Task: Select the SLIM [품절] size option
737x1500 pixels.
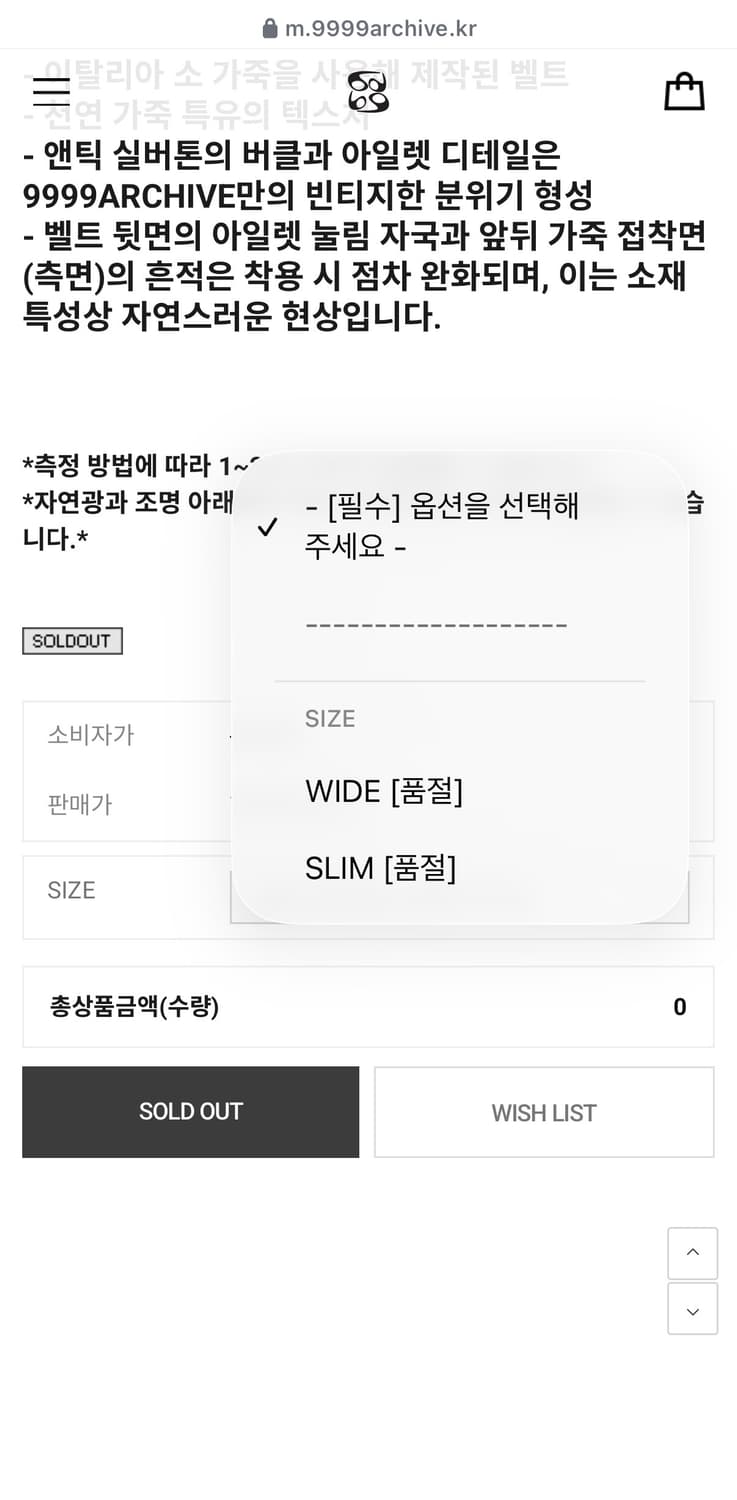Action: (x=380, y=868)
